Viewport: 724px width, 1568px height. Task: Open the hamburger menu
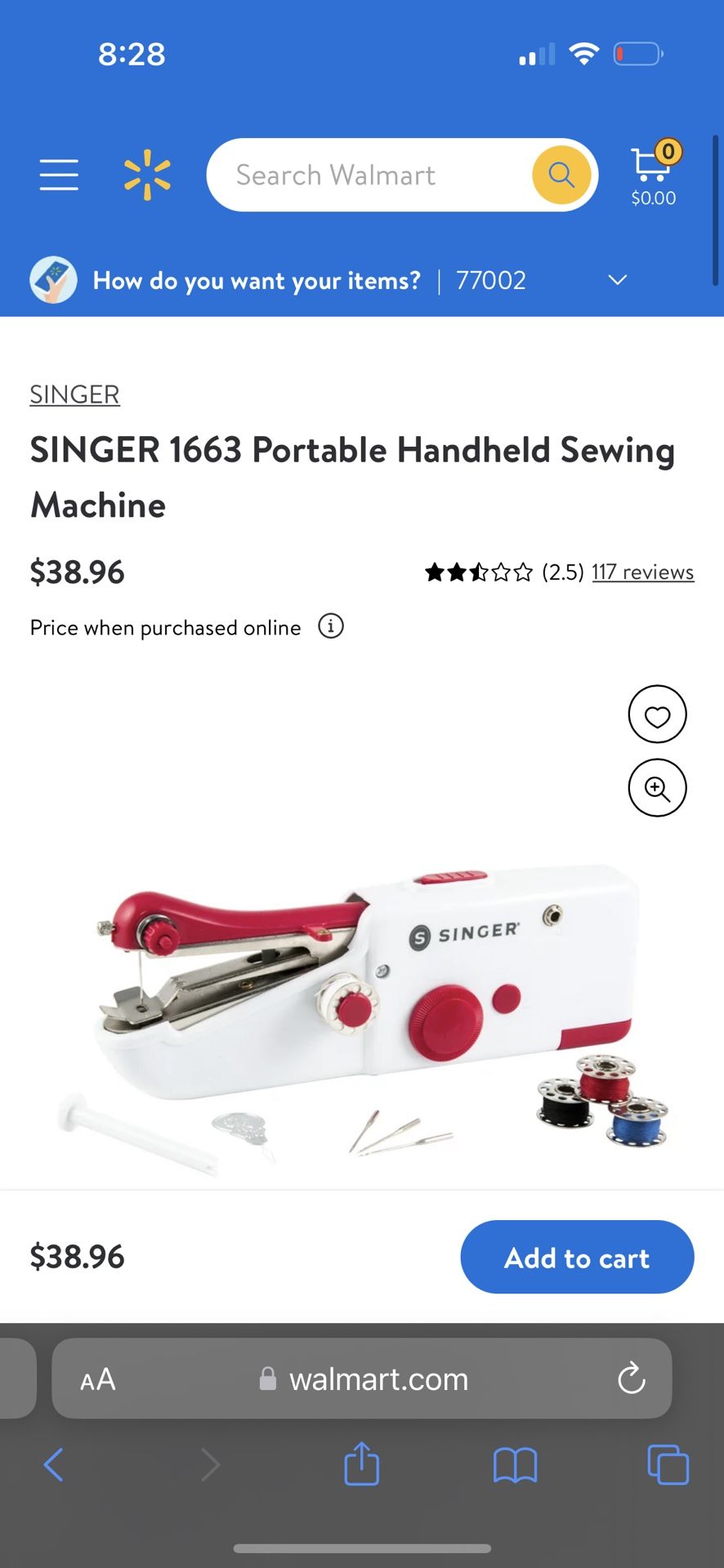pyautogui.click(x=59, y=175)
